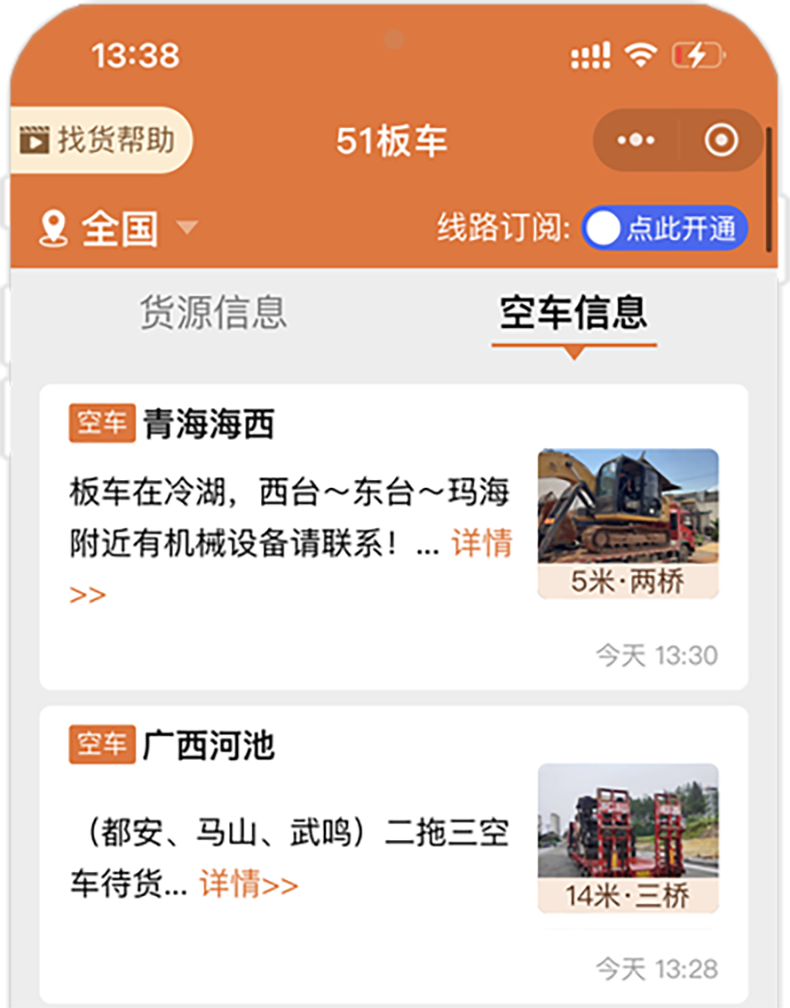View 详情 link in 青海海西 listing
Viewport: 790px width, 1008px height.
pyautogui.click(x=482, y=545)
